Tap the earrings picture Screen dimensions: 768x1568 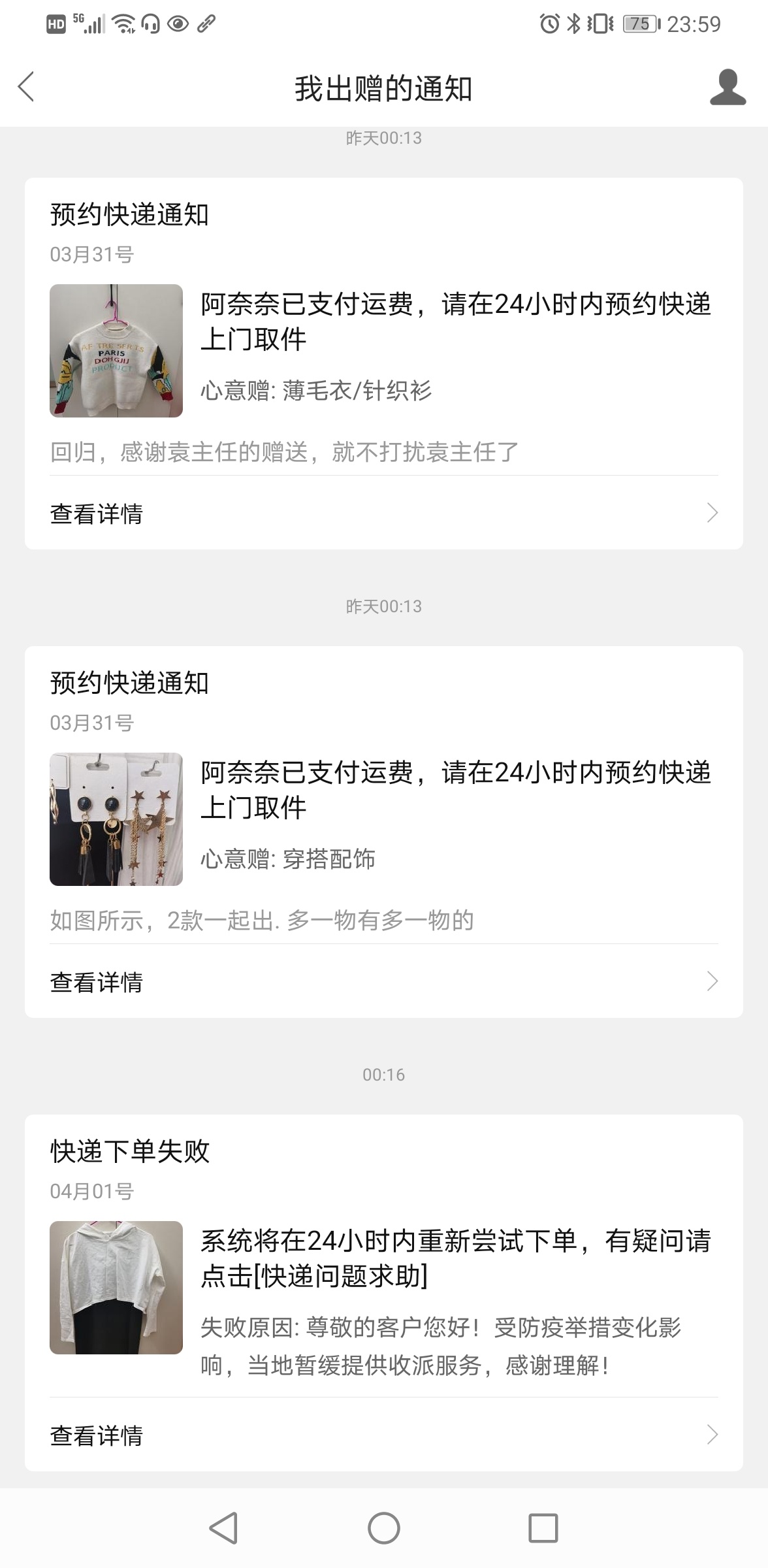click(x=116, y=819)
